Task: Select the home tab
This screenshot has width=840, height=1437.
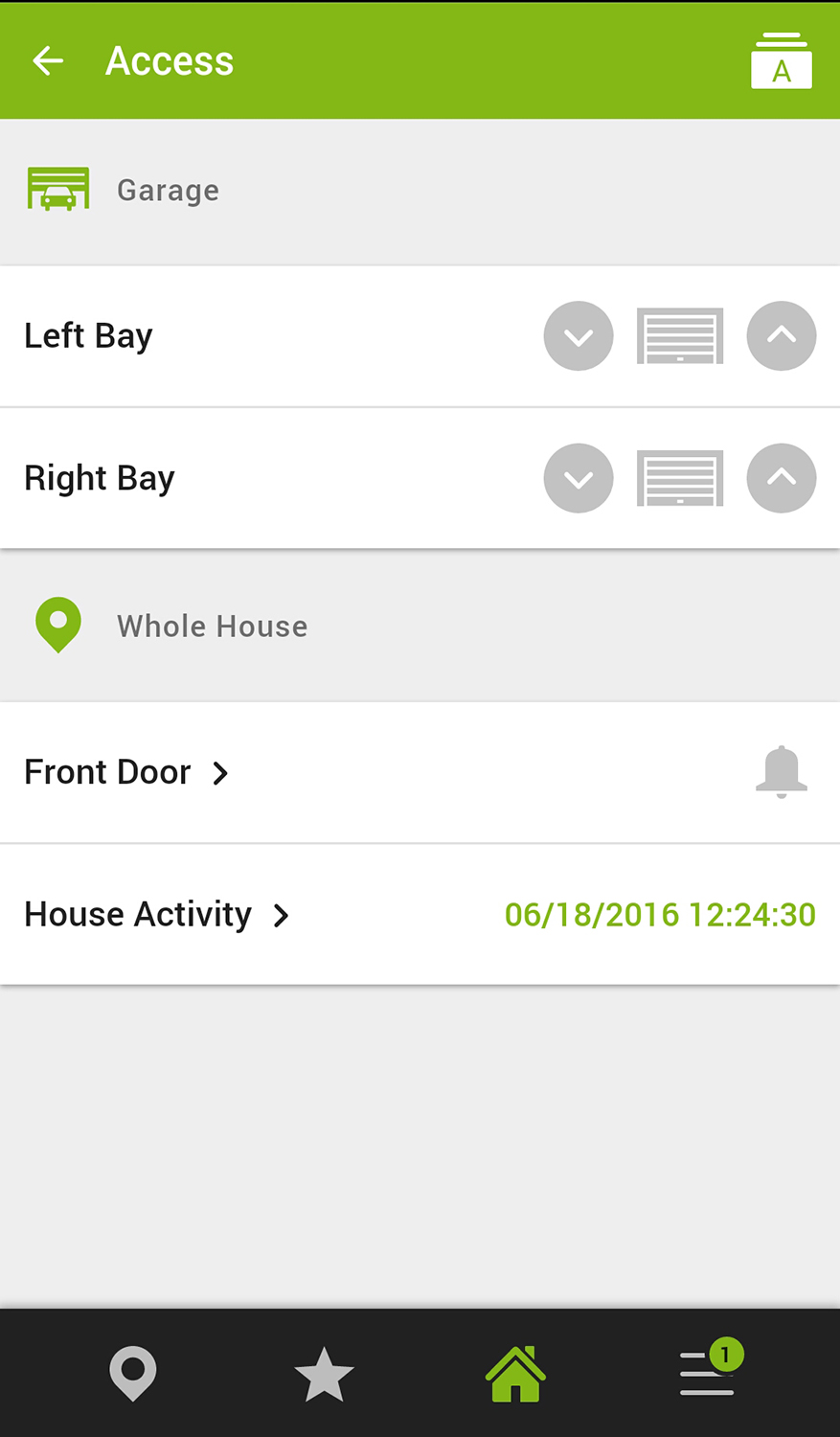Action: click(515, 1374)
